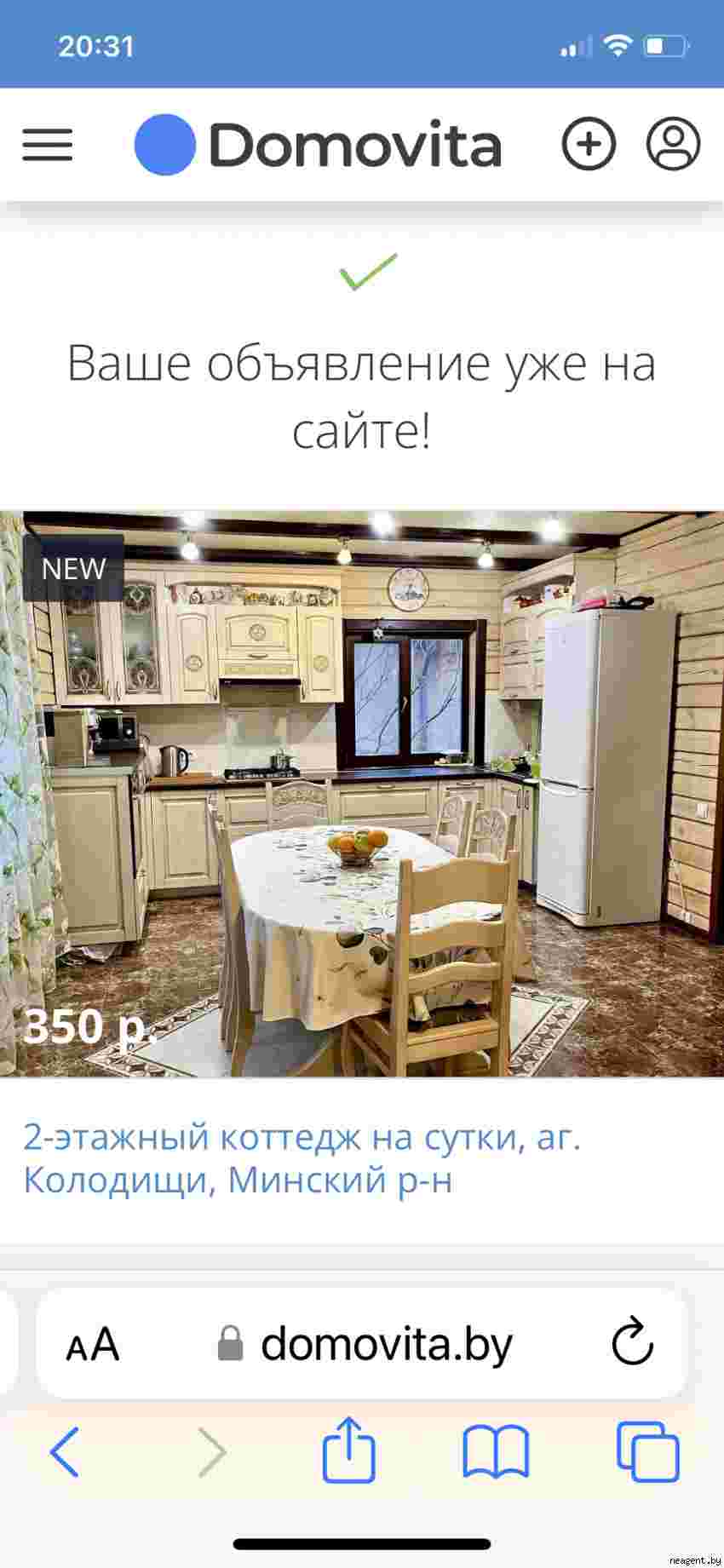Open the user profile icon

pos(673,144)
